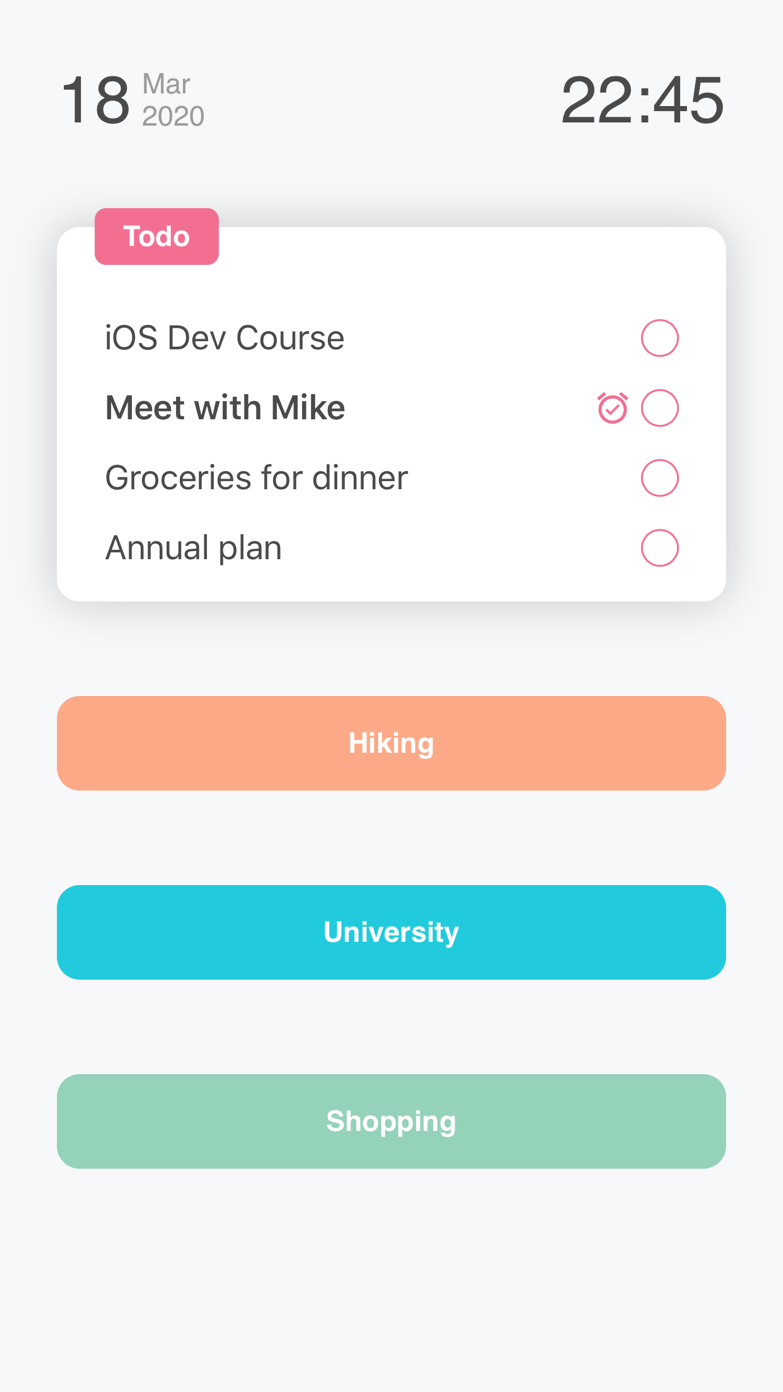The image size is (783, 1392).
Task: Mark iOS Dev Course as done
Action: pos(660,338)
